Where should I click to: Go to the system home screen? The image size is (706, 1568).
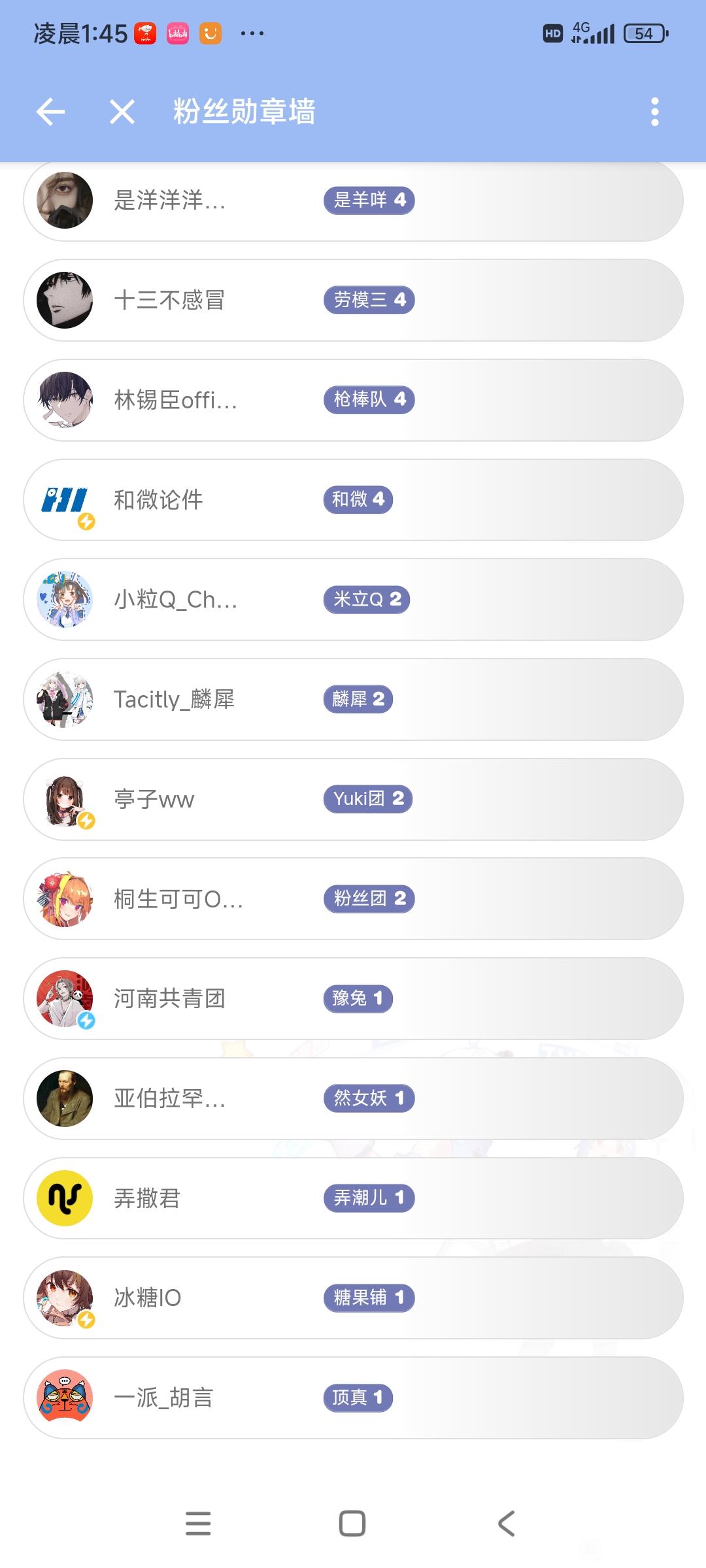352,1524
